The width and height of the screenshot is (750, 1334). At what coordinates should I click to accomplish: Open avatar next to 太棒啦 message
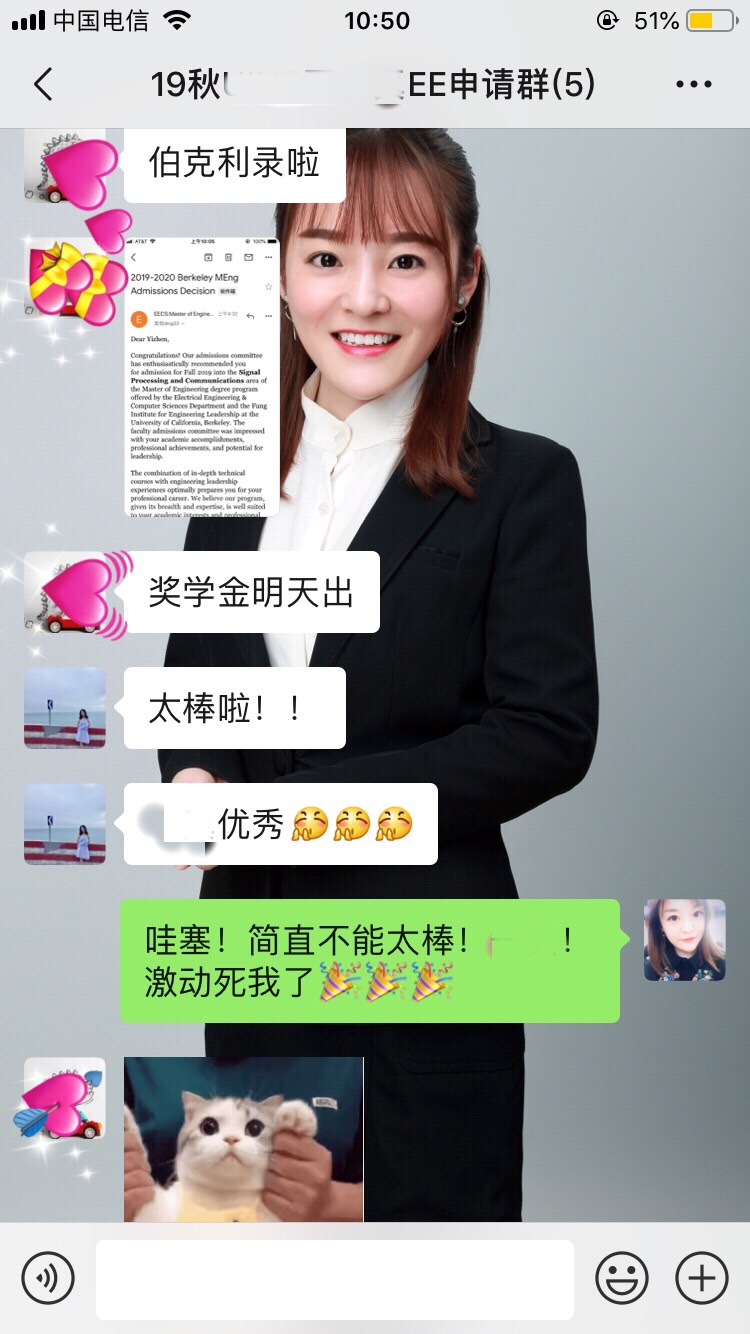[65, 708]
